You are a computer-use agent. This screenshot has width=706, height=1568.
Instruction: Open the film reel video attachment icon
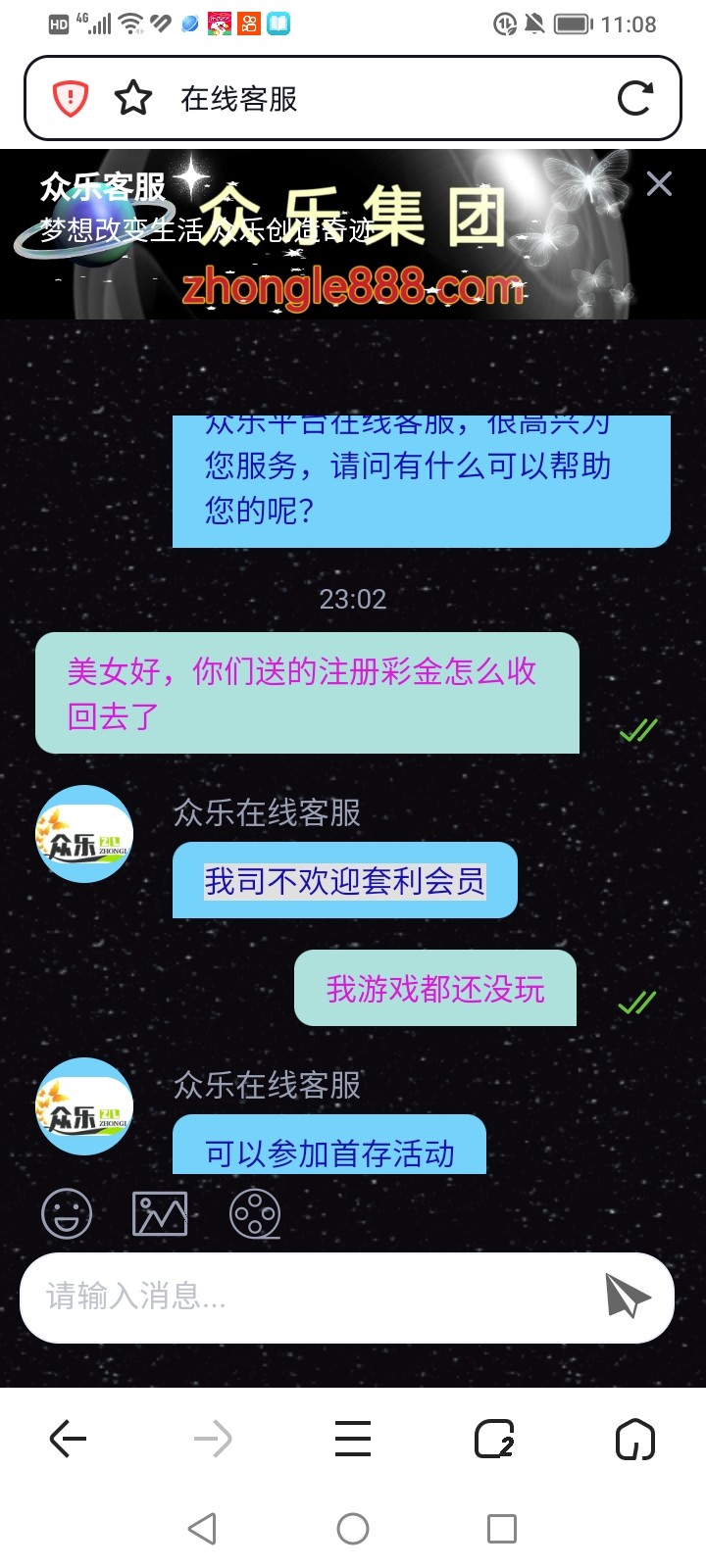[255, 1213]
